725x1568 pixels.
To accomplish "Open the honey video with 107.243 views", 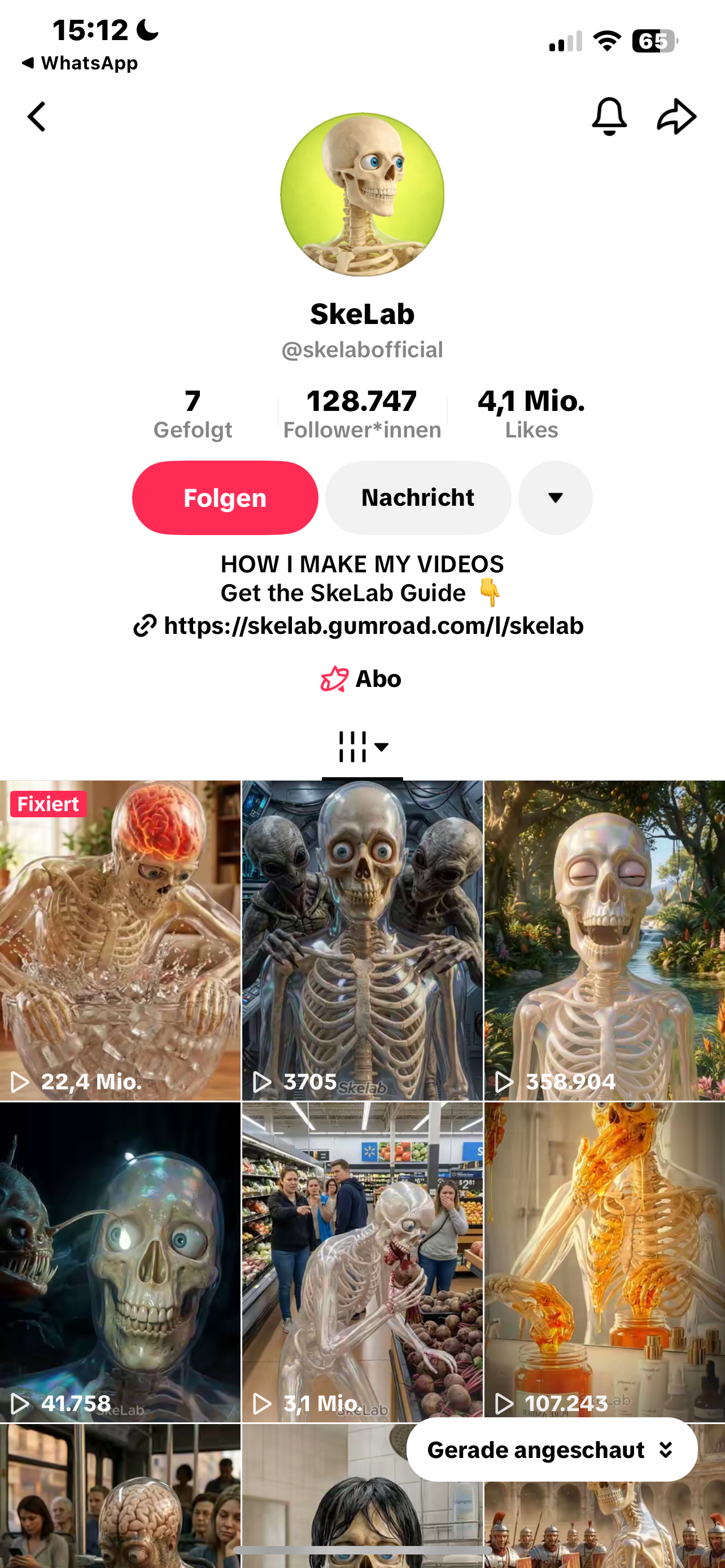I will coord(604,1261).
